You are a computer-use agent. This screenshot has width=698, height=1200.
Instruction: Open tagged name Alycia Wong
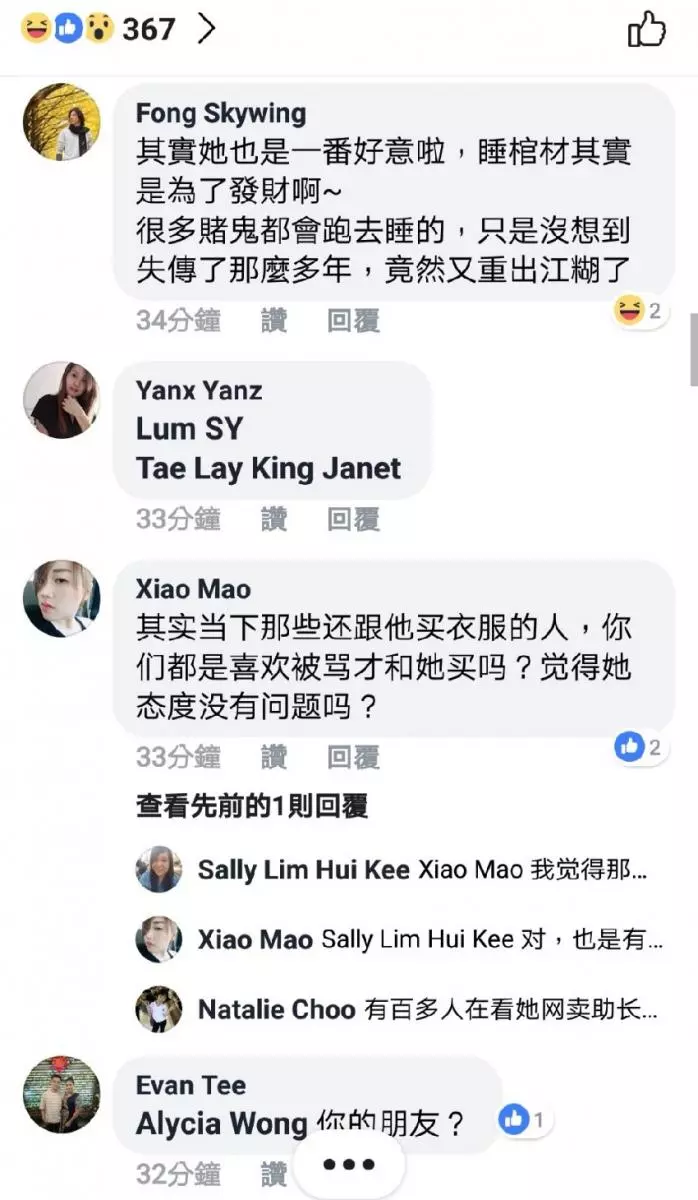221,1123
